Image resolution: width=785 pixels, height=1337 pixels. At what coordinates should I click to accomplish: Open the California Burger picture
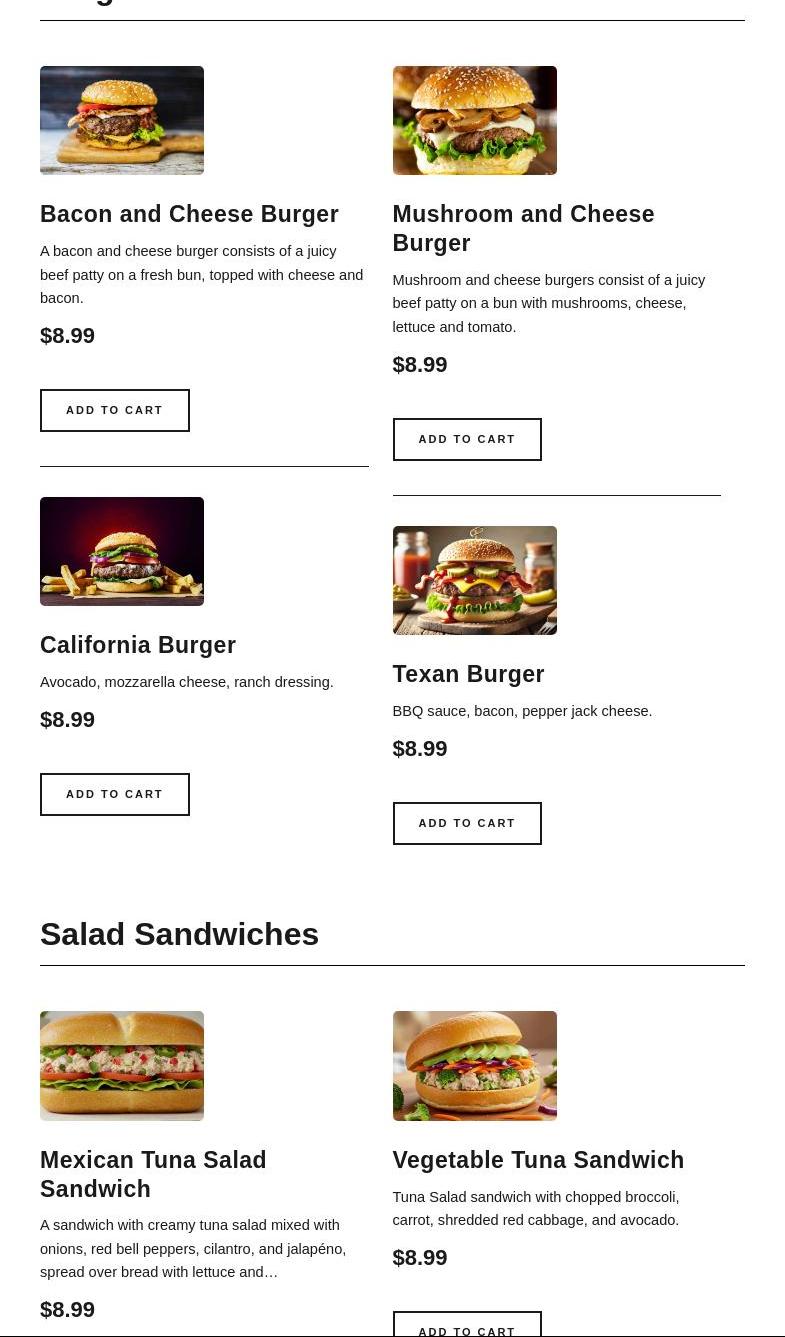point(122,551)
